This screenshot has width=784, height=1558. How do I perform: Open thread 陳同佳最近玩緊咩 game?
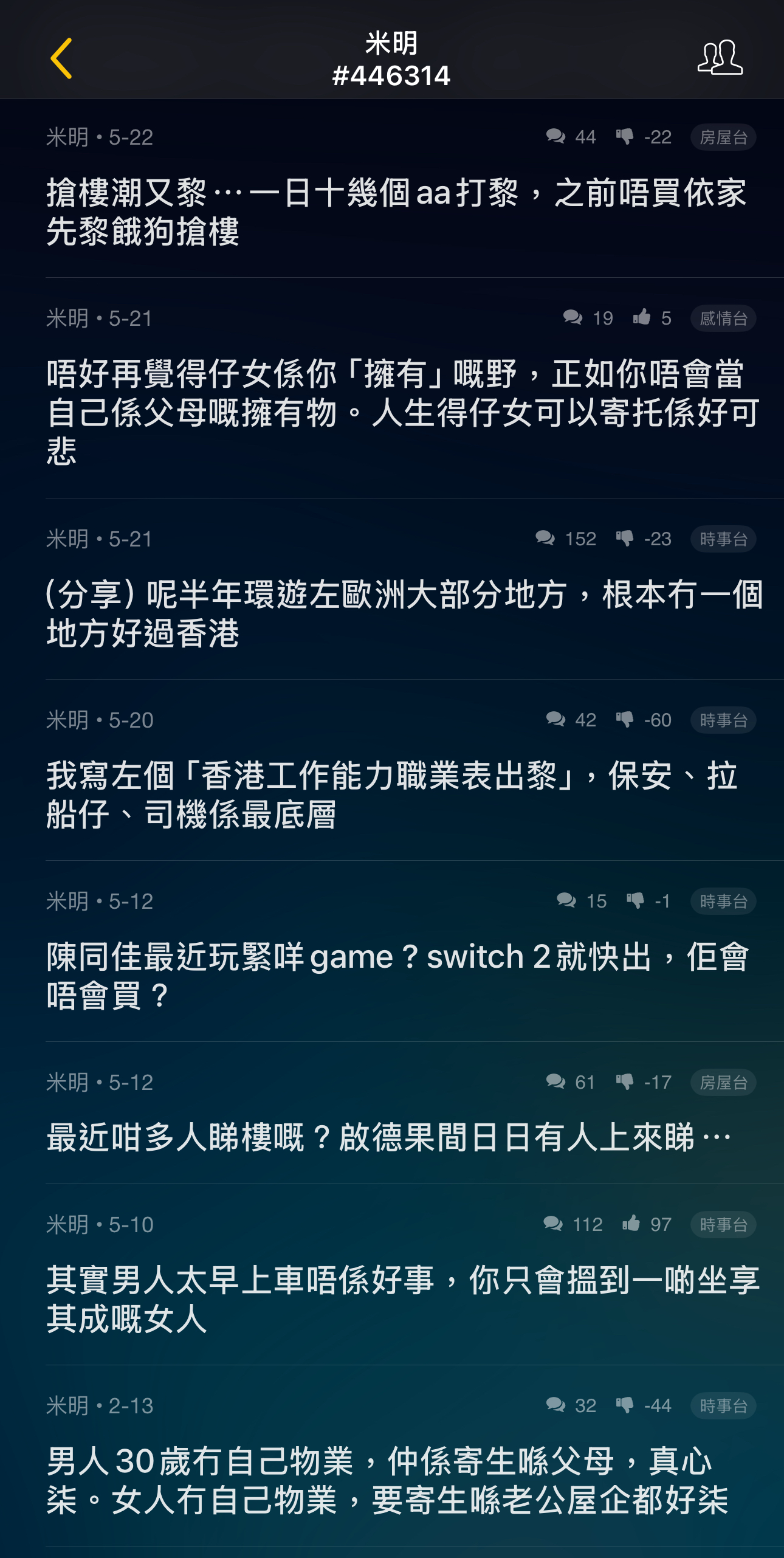coord(395,976)
